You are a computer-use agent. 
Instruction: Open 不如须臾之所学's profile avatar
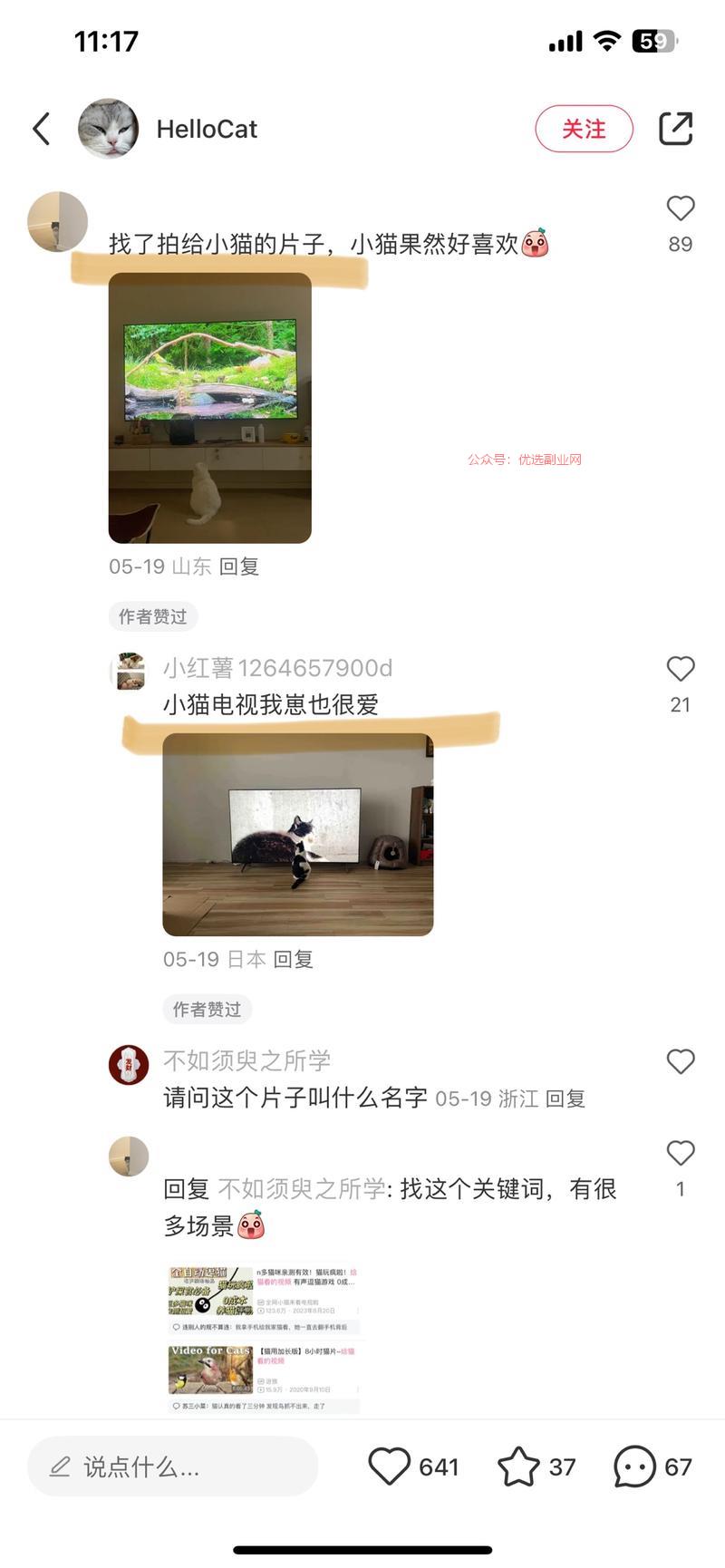pyautogui.click(x=129, y=1065)
